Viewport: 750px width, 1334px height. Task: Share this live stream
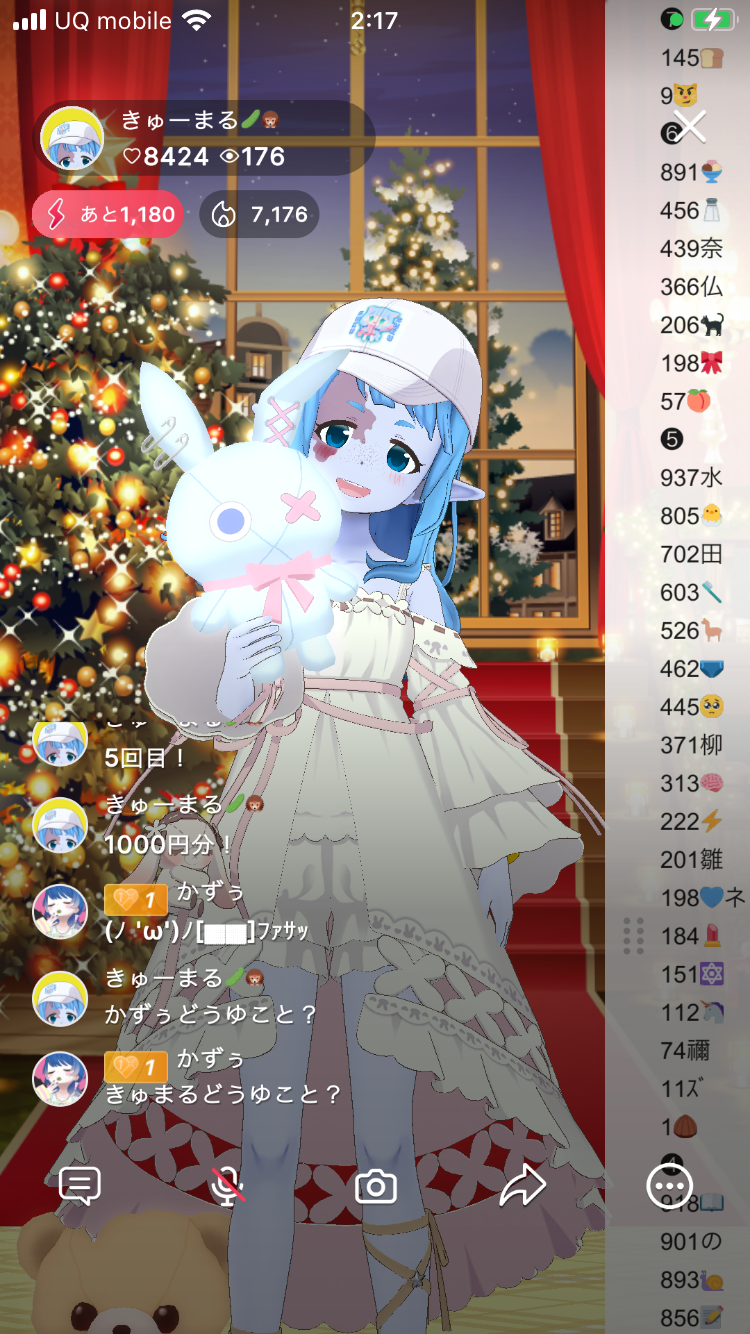(x=522, y=1186)
